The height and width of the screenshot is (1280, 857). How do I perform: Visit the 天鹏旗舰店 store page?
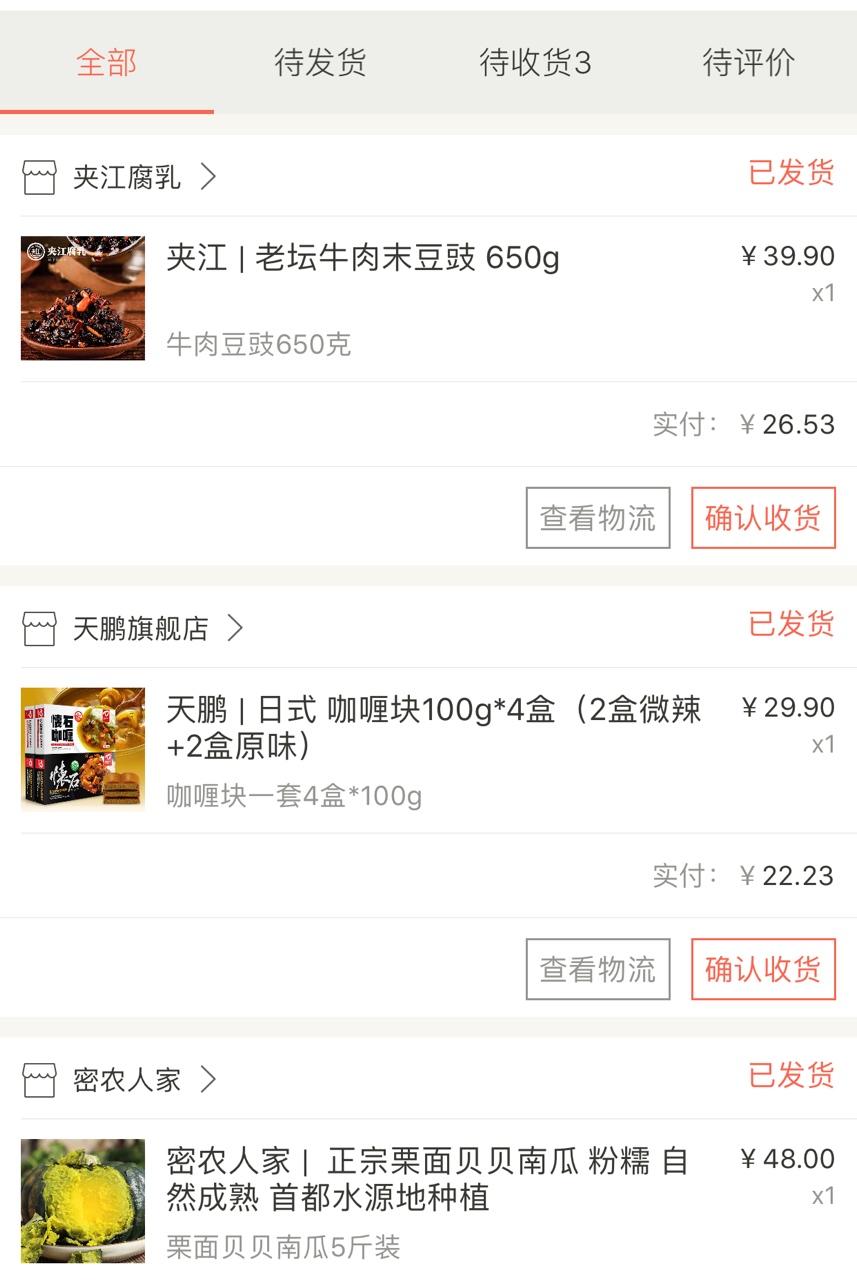point(141,629)
